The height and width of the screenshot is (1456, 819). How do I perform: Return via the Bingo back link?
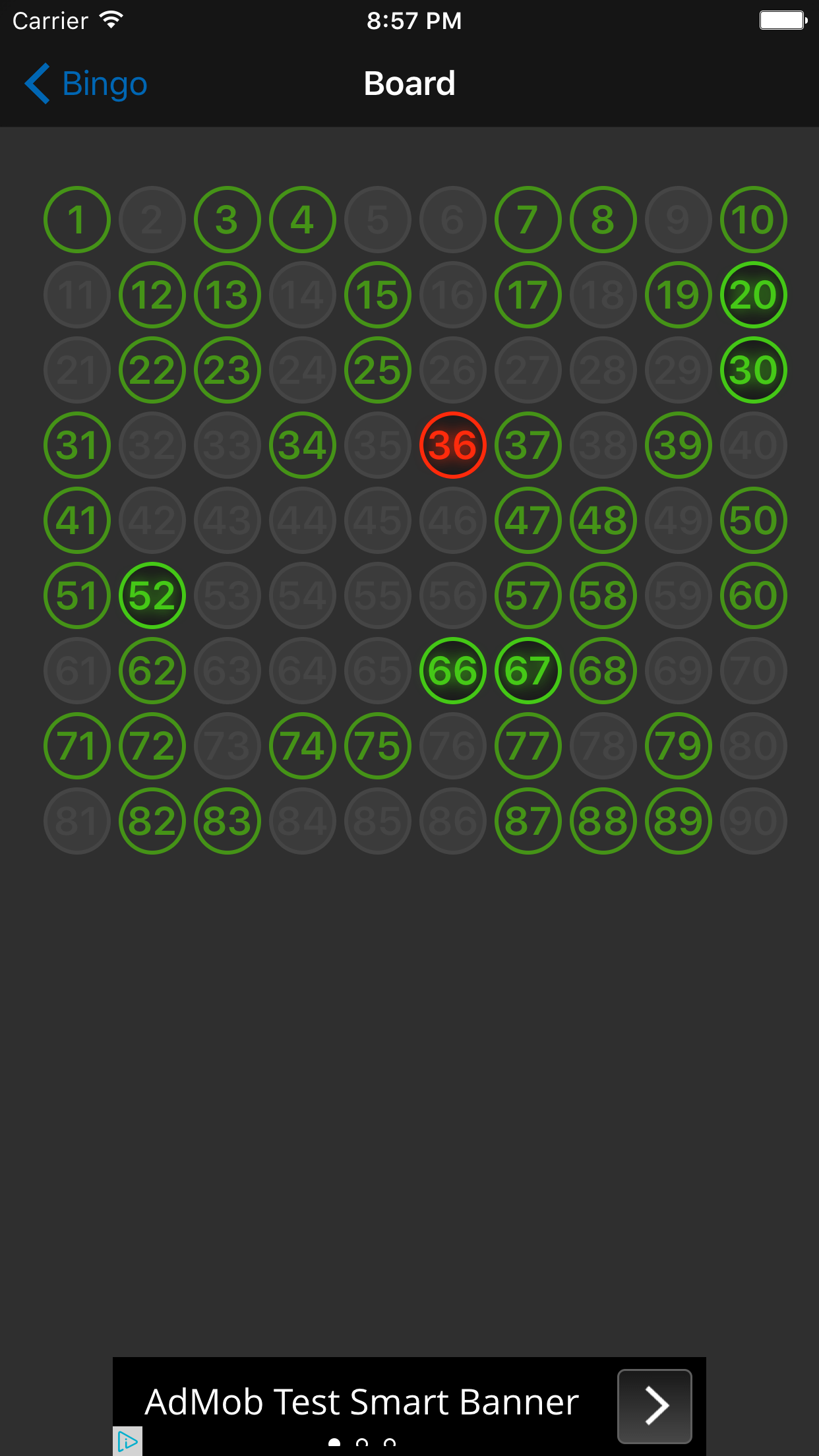(104, 84)
